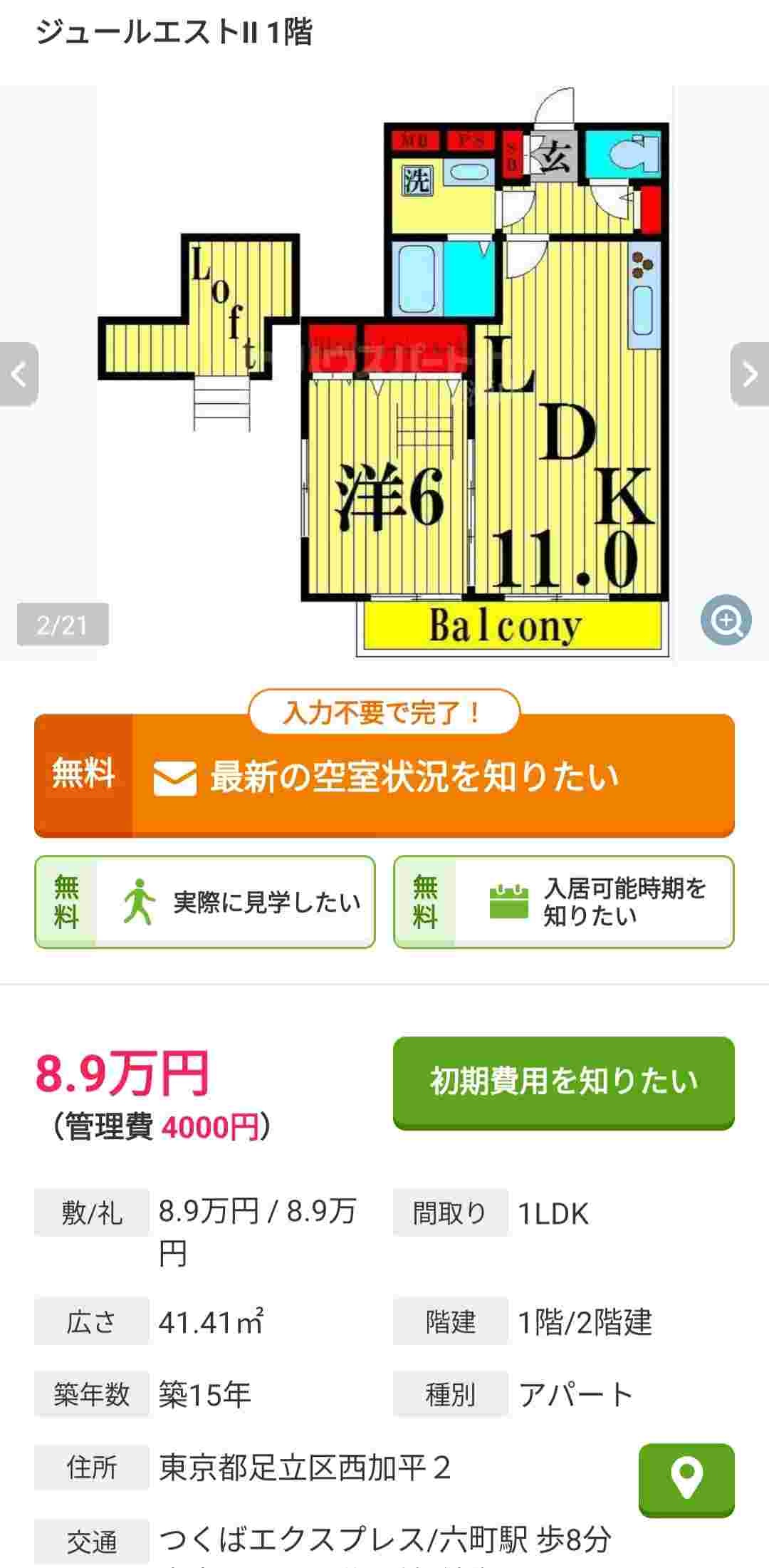Ask move-in date via 入居可能時期を知りたい
Viewport: 769px width, 1568px height.
[x=564, y=902]
